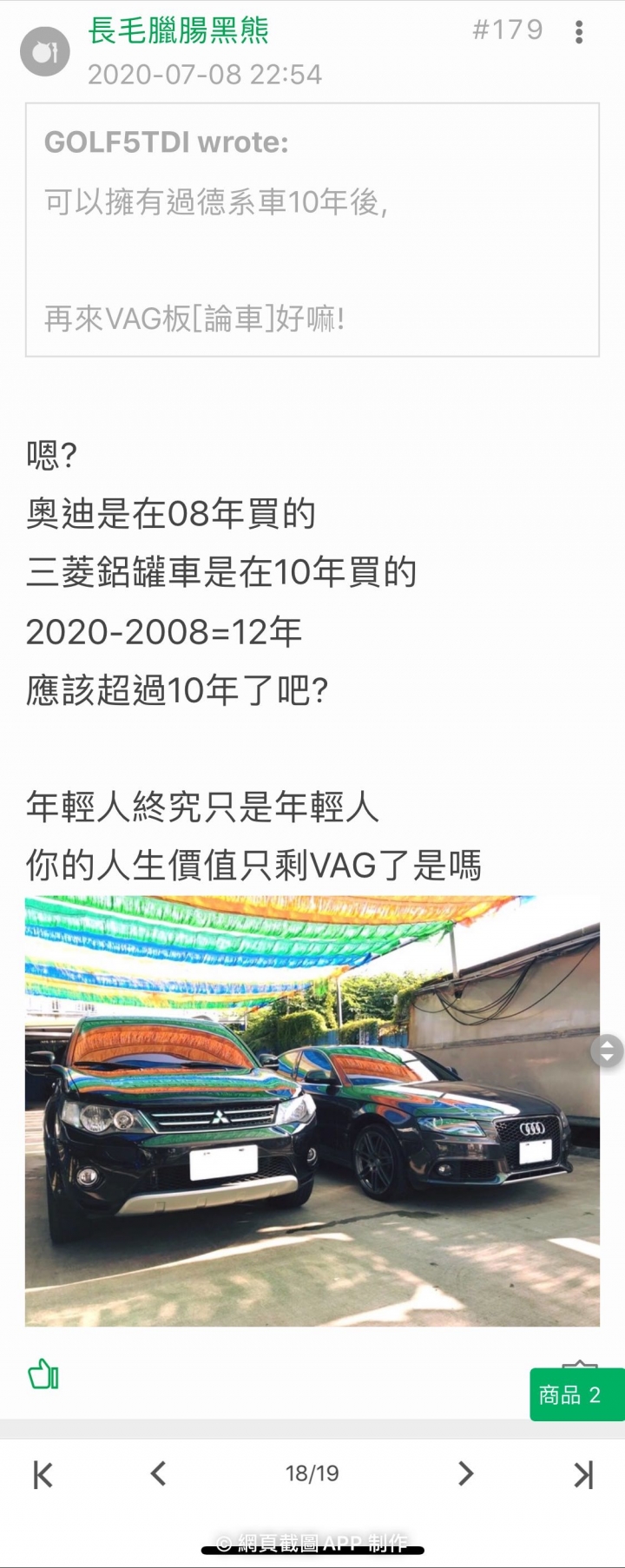
Task: Open overflow menu for post #179
Action: (579, 32)
